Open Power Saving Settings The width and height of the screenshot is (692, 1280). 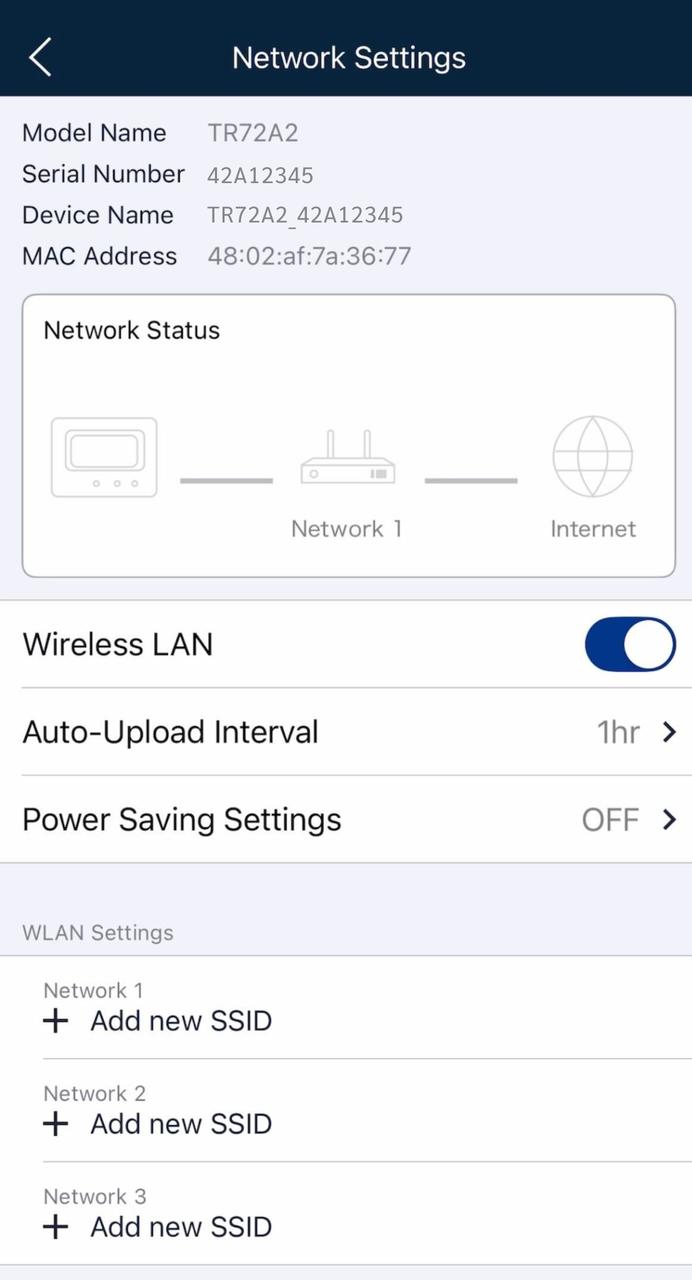click(345, 820)
